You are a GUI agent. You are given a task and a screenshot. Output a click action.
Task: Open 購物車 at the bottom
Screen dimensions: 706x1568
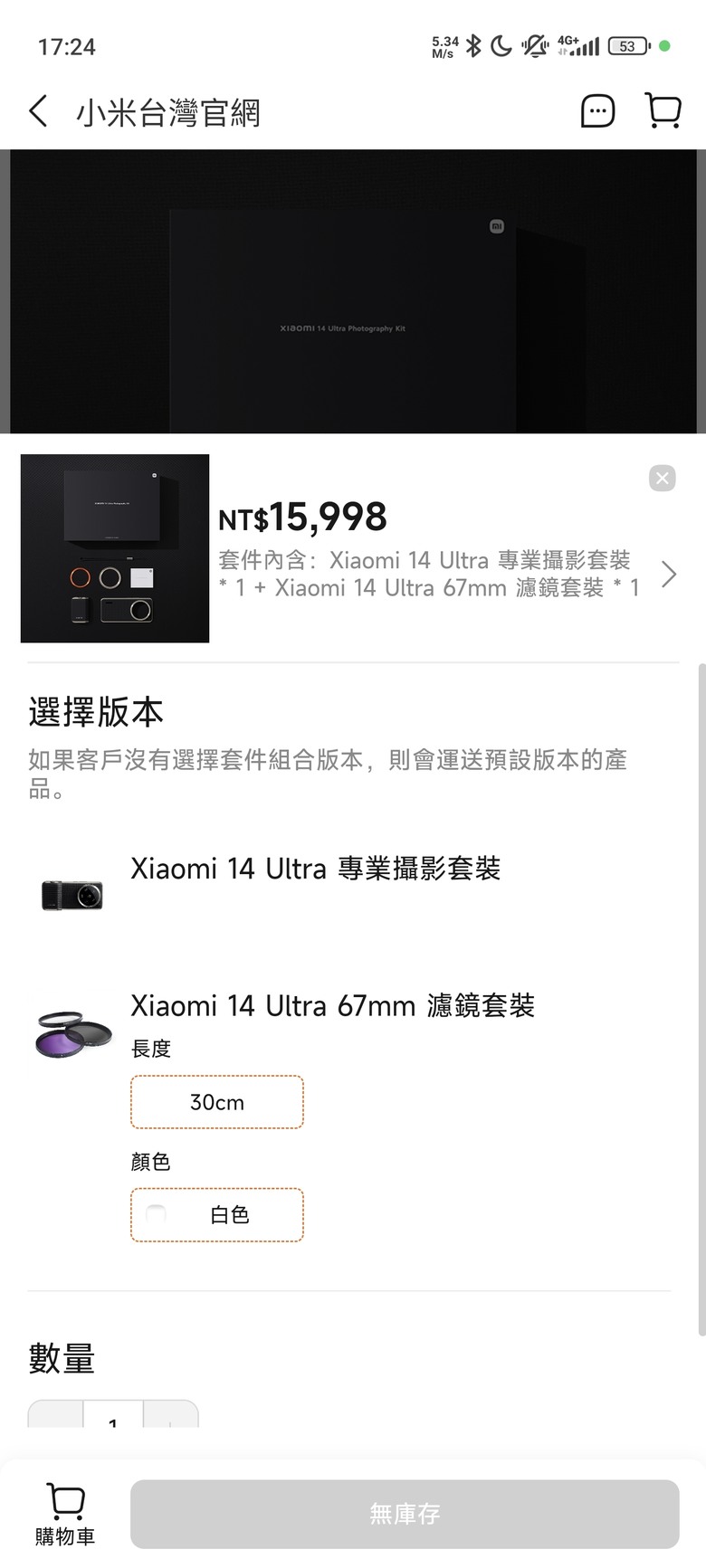65,1514
